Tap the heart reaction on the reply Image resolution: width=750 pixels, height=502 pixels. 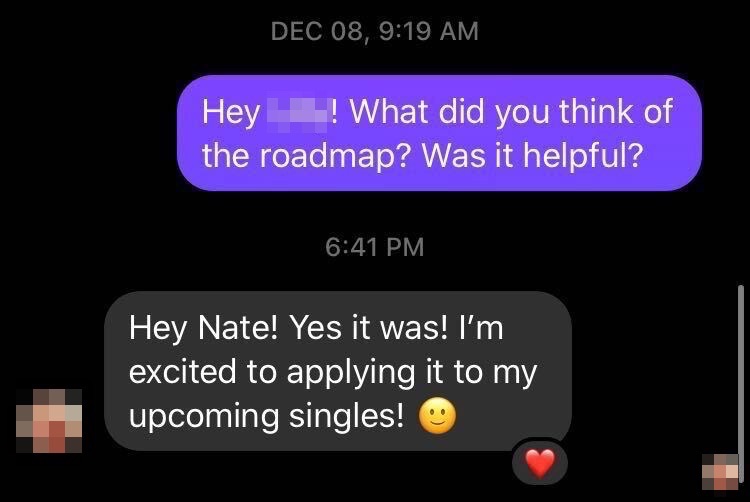click(x=539, y=463)
